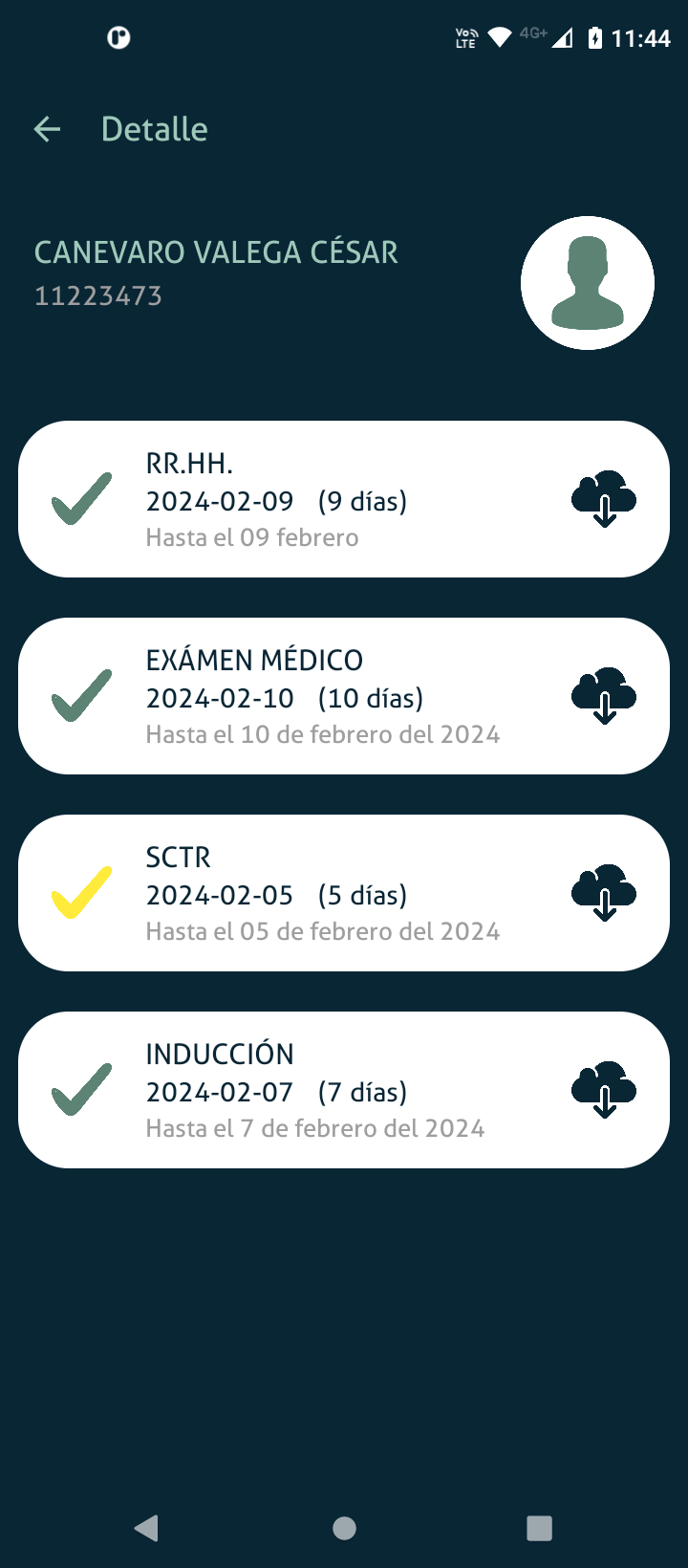The image size is (688, 1568).
Task: Tap the SCTR cloud download icon
Action: [604, 893]
